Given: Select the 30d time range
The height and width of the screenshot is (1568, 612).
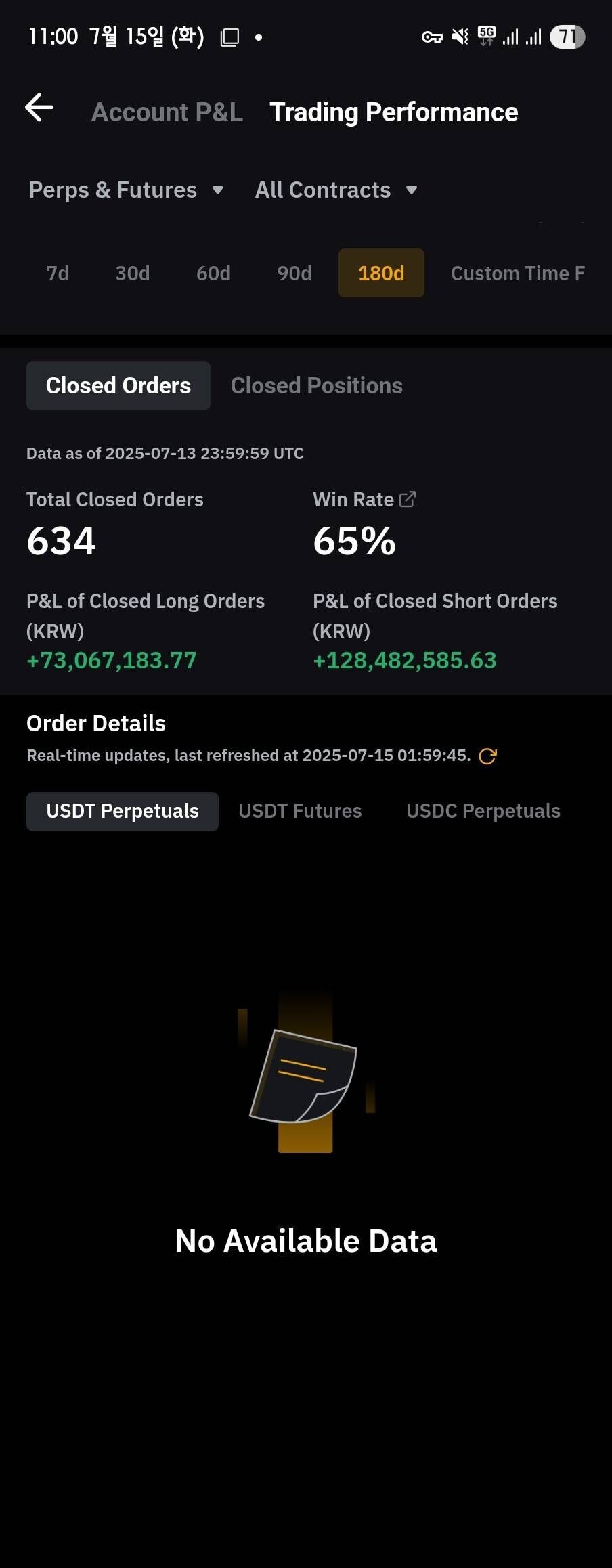Looking at the screenshot, I should [x=133, y=274].
